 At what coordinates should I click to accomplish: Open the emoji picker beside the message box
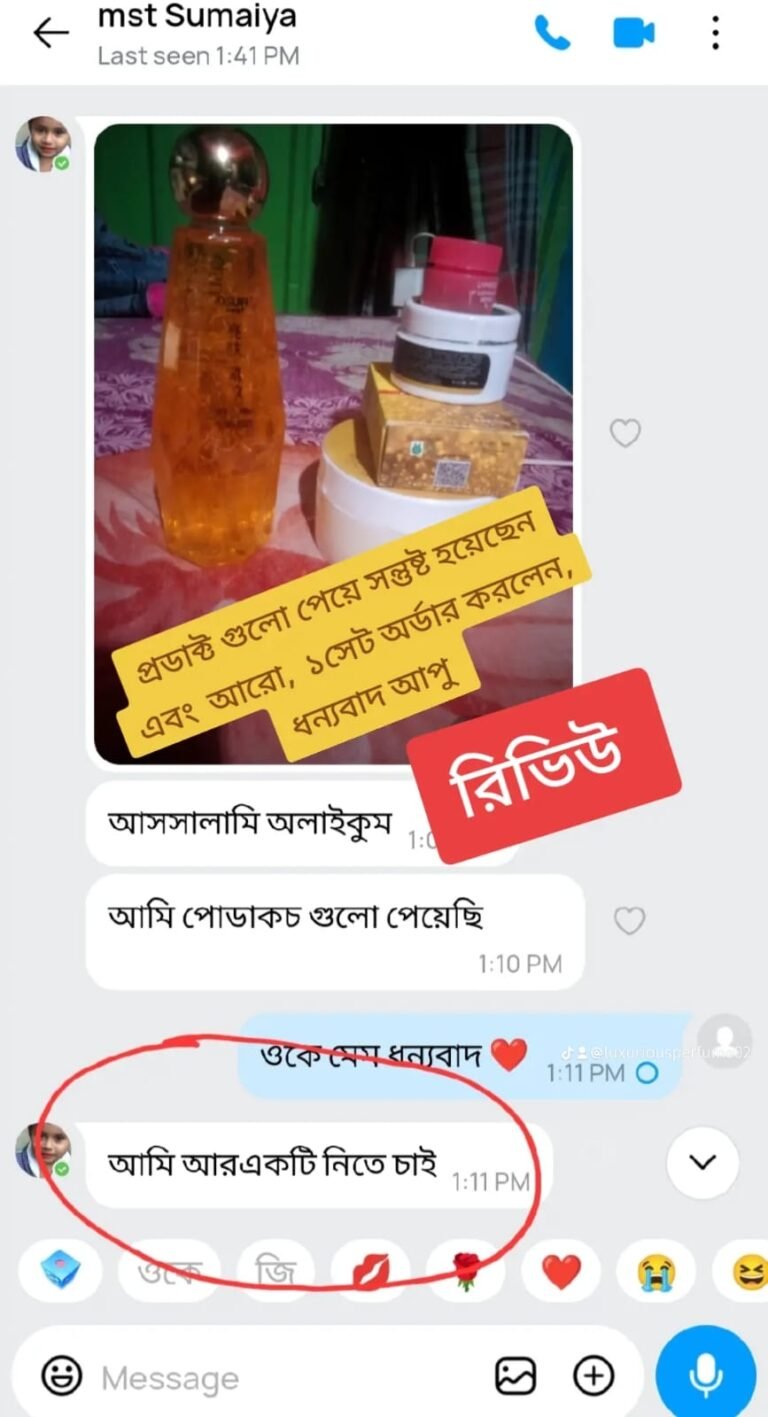click(61, 1377)
